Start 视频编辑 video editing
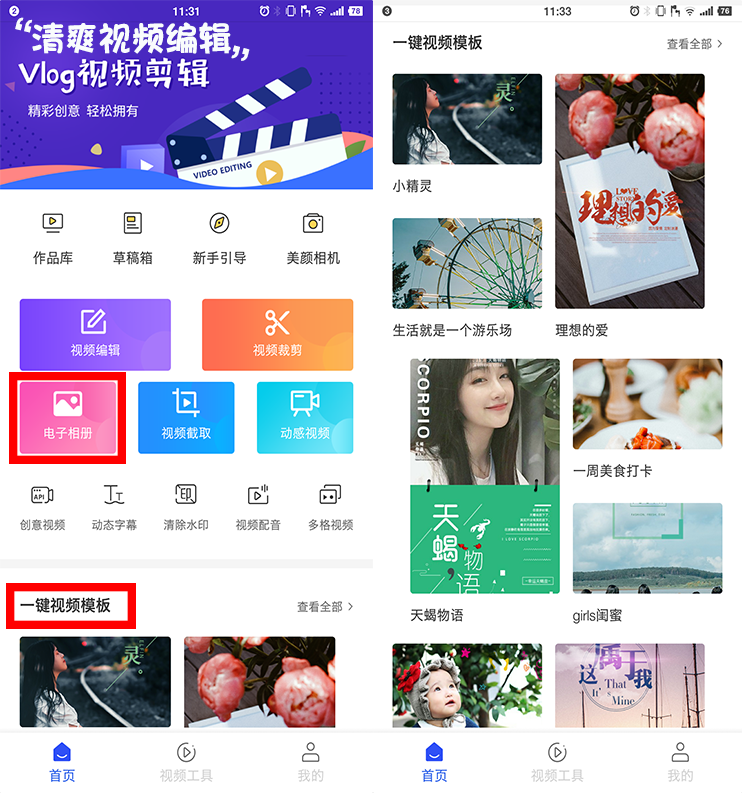742x793 pixels. click(x=95, y=334)
